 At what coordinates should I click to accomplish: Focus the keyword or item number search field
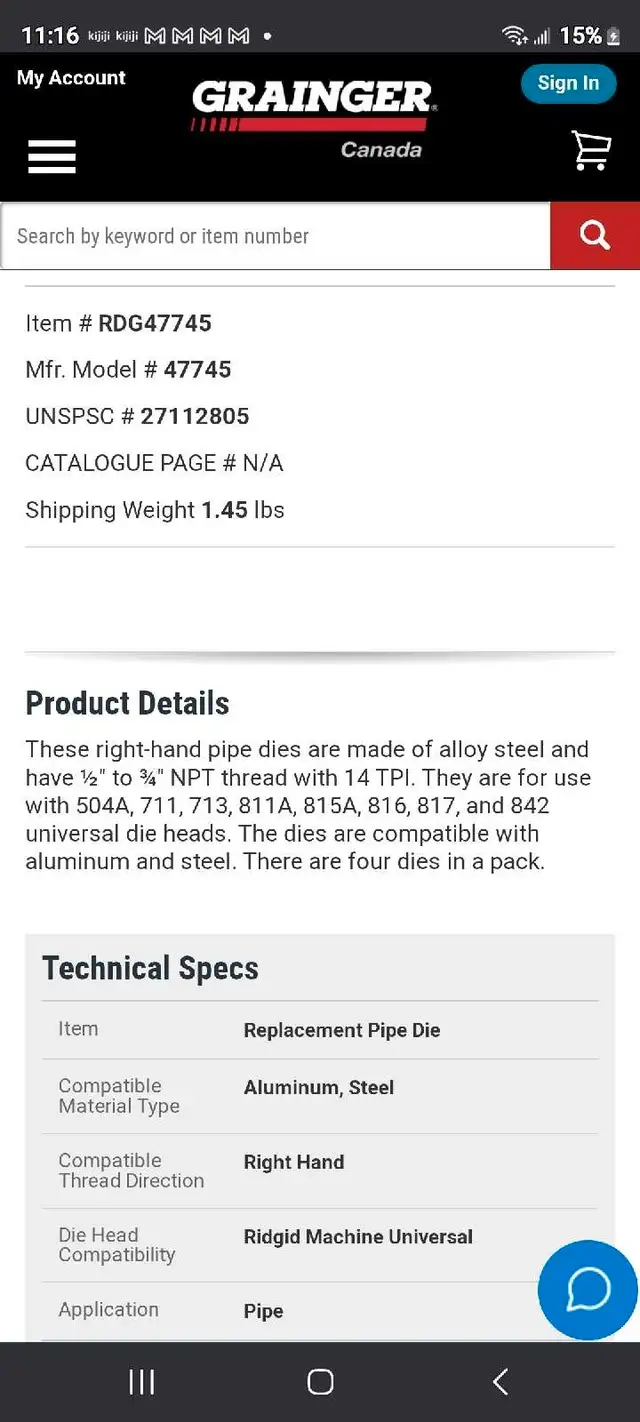tap(276, 236)
